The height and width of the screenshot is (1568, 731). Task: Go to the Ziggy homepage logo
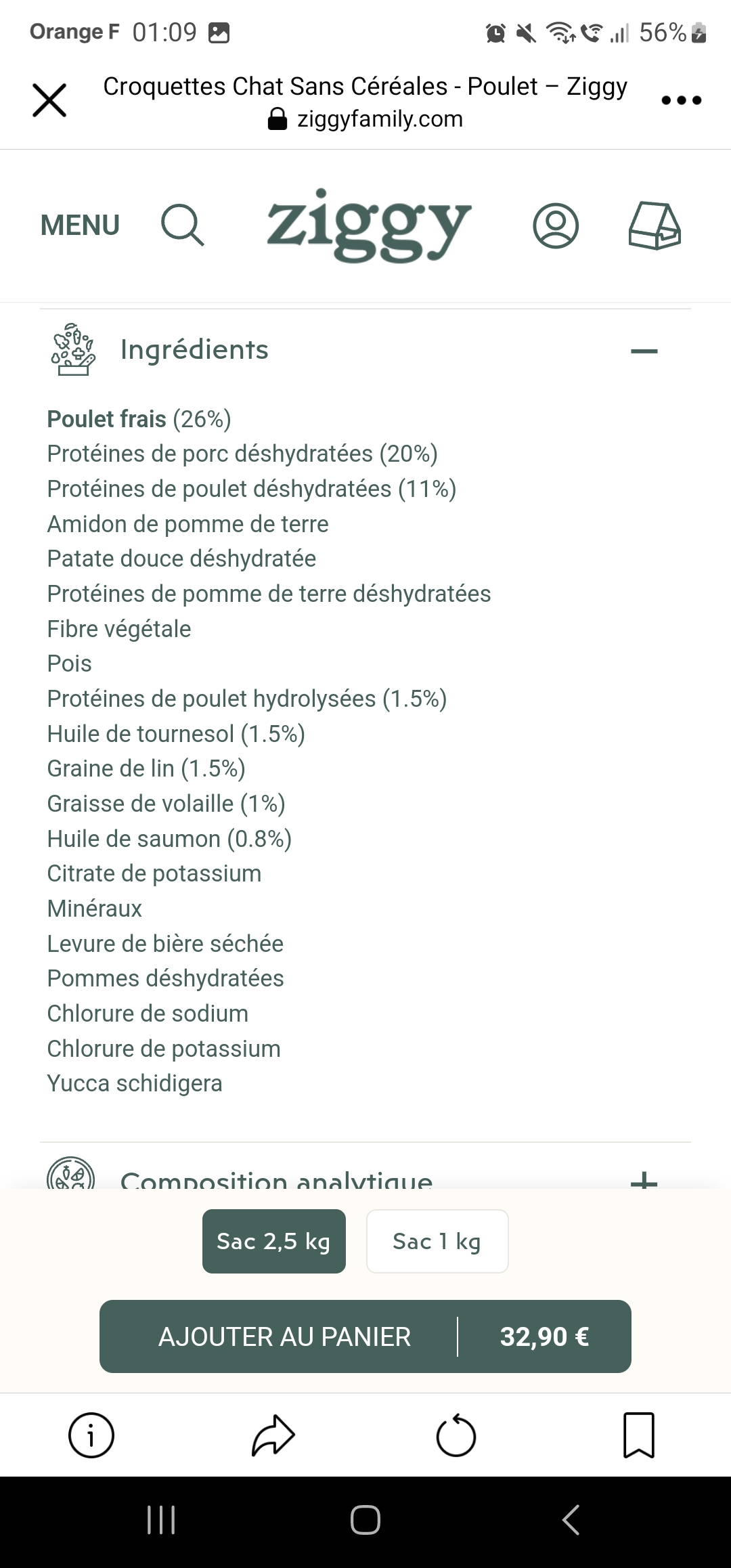click(x=369, y=225)
